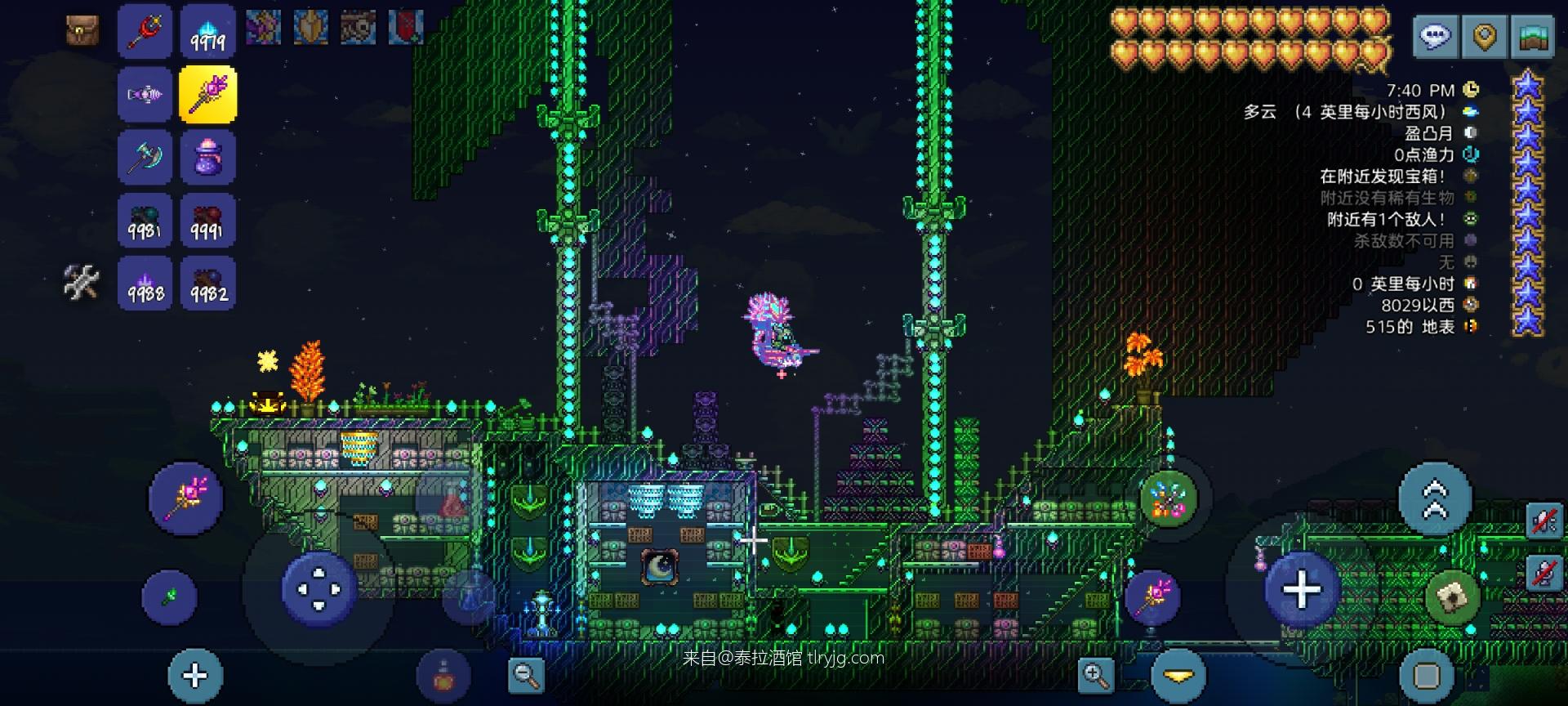The image size is (1568, 706).
Task: Tap the double-arrow jump button
Action: pos(1435,498)
